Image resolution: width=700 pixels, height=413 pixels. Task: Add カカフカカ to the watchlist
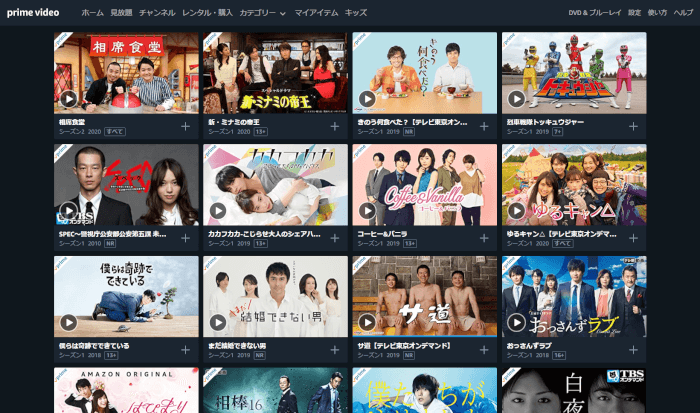tap(335, 239)
